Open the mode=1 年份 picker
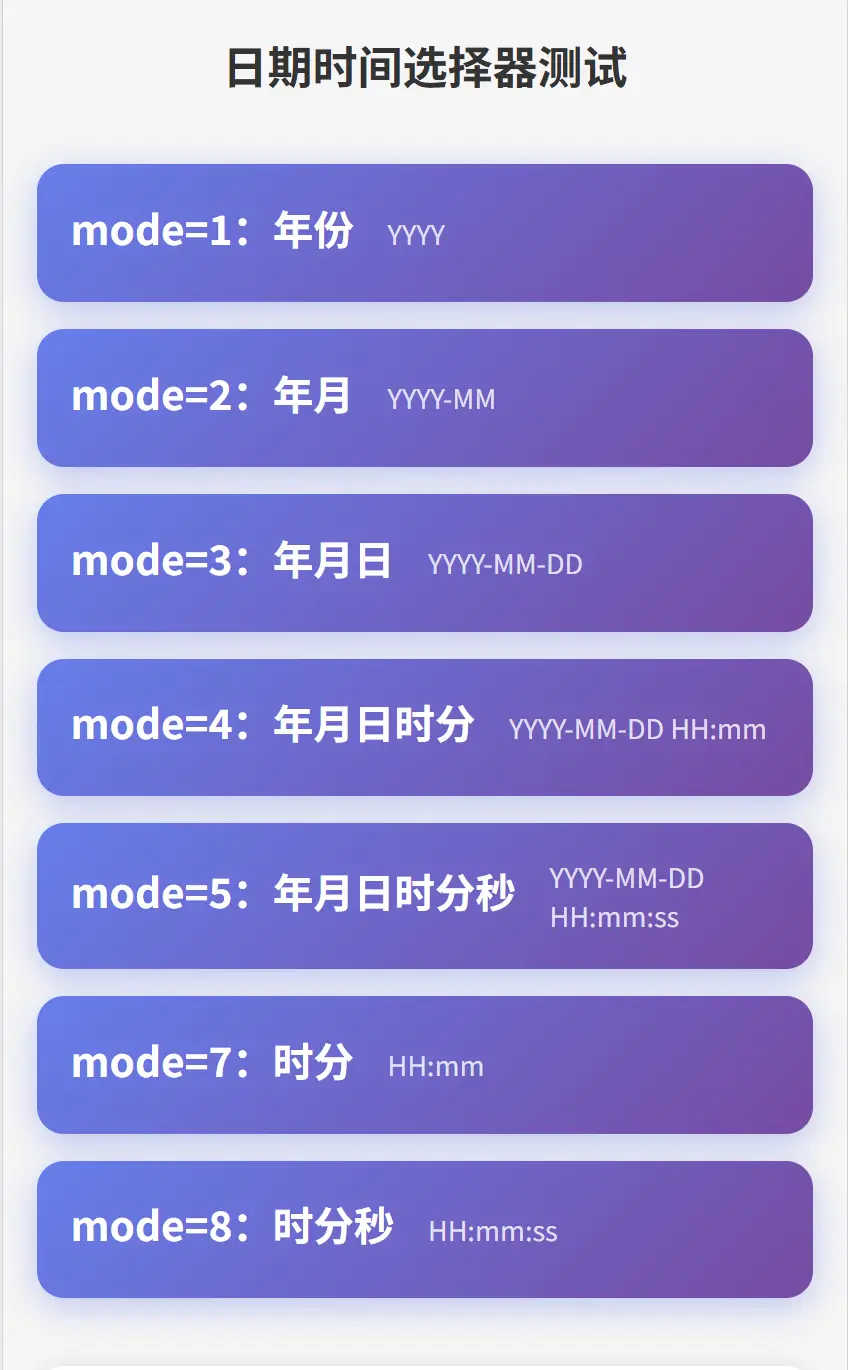This screenshot has width=848, height=1370. click(x=424, y=233)
